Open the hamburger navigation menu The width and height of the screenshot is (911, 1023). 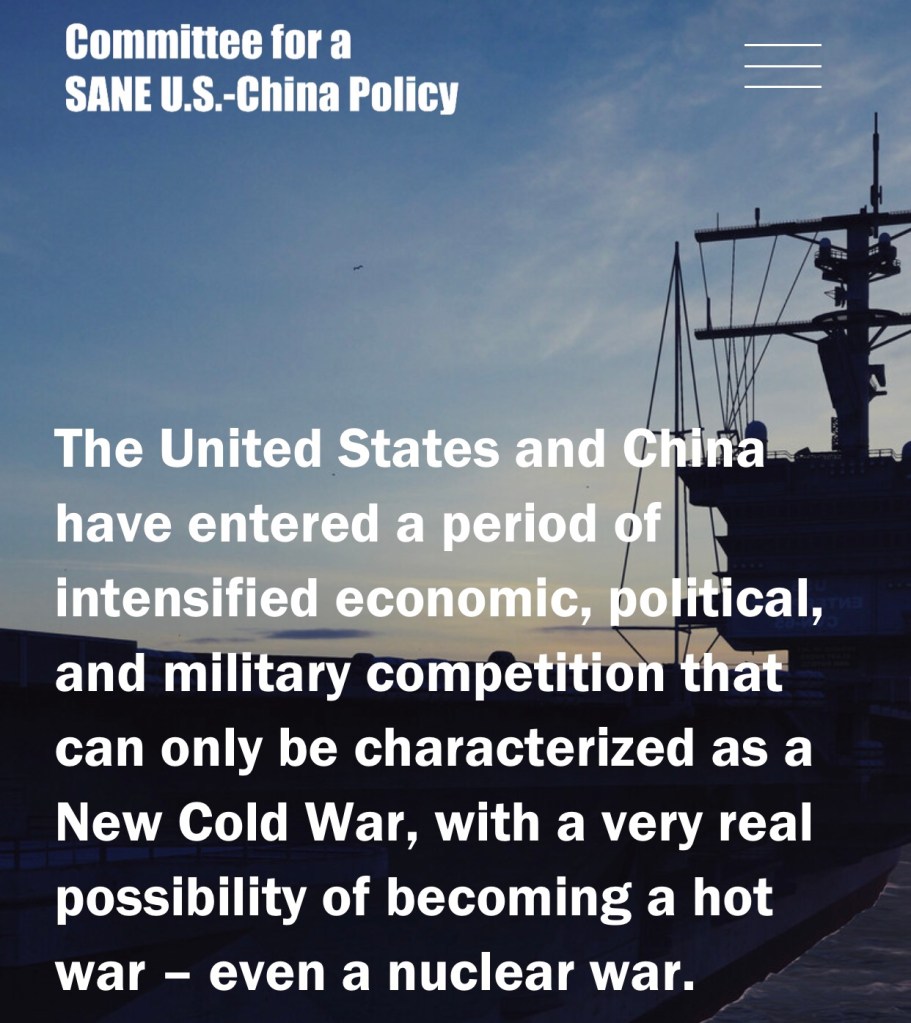[782, 66]
